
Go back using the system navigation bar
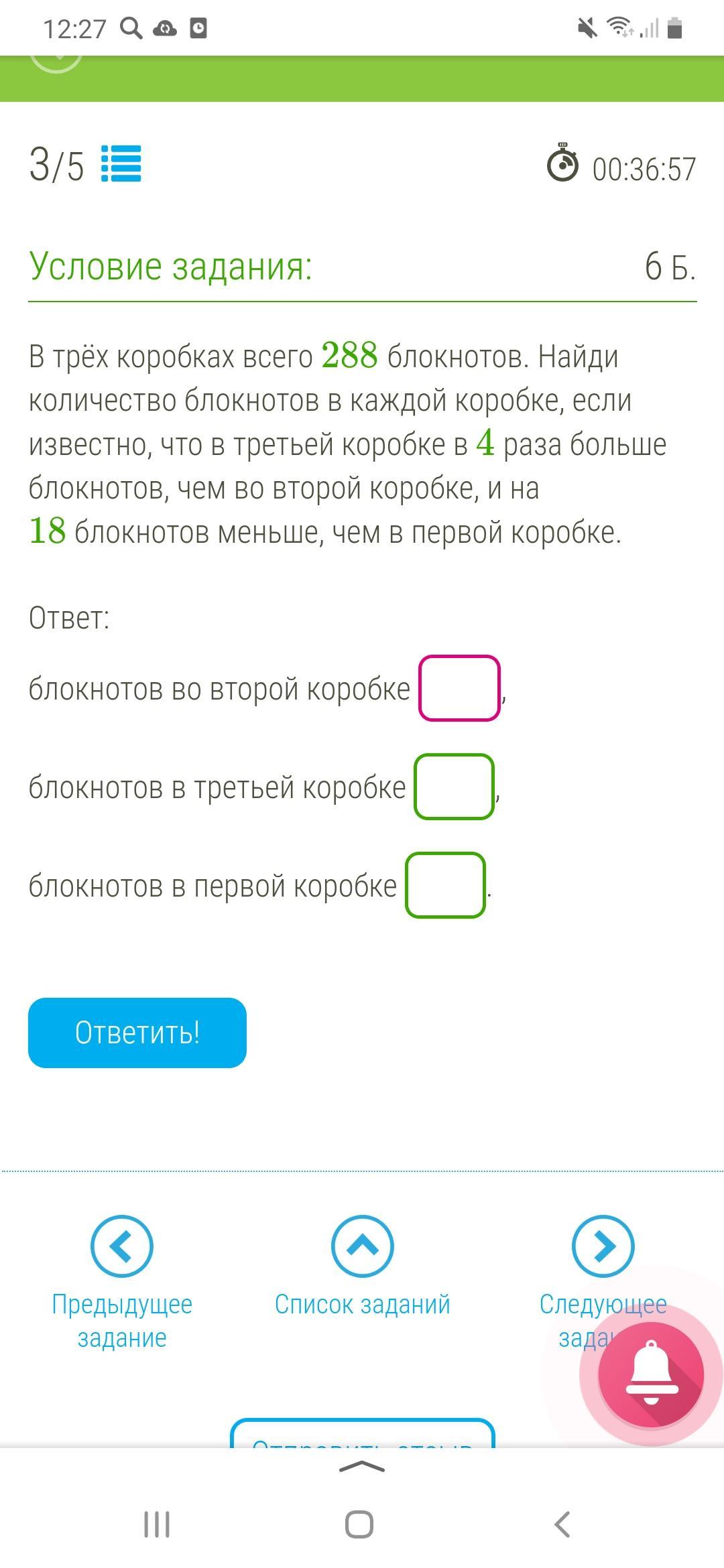562,1524
